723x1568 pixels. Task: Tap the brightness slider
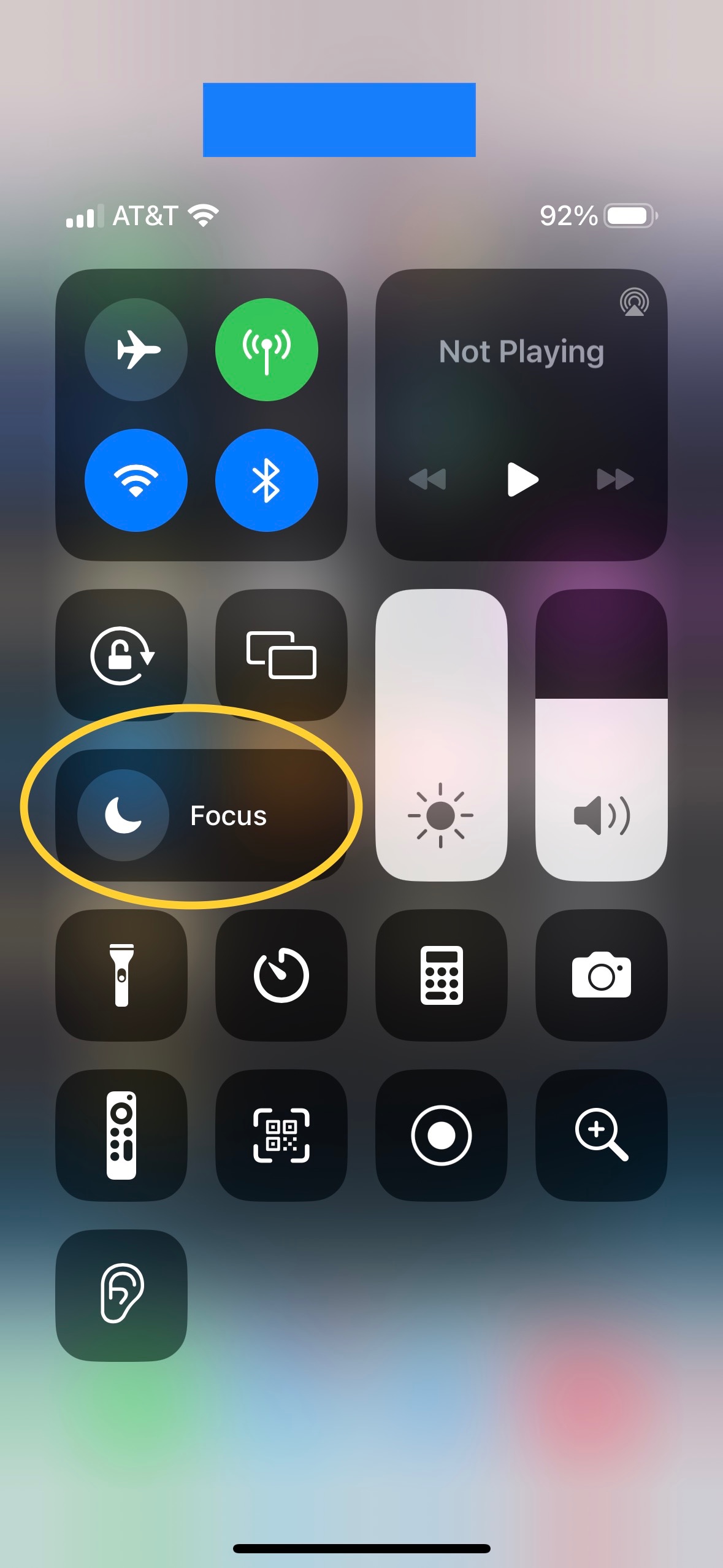(441, 735)
